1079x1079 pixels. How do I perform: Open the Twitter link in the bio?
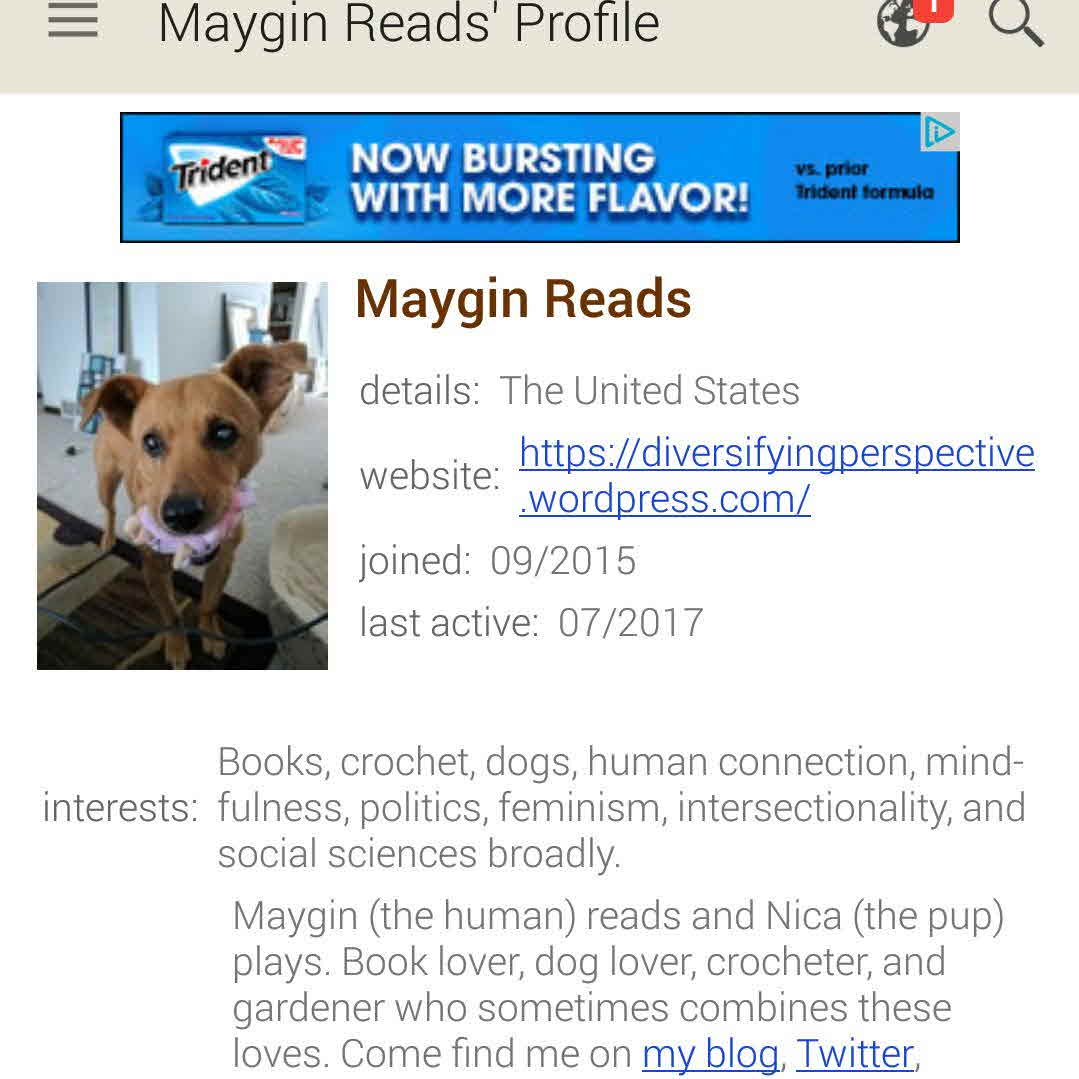[854, 1053]
